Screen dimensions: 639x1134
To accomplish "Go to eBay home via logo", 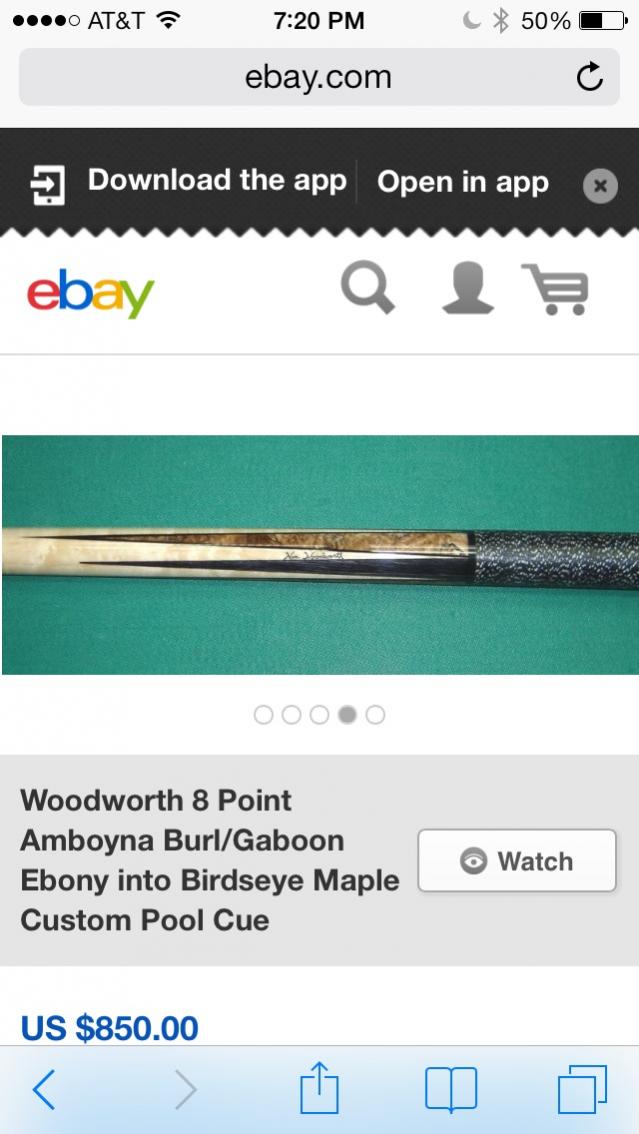I will click(x=90, y=291).
